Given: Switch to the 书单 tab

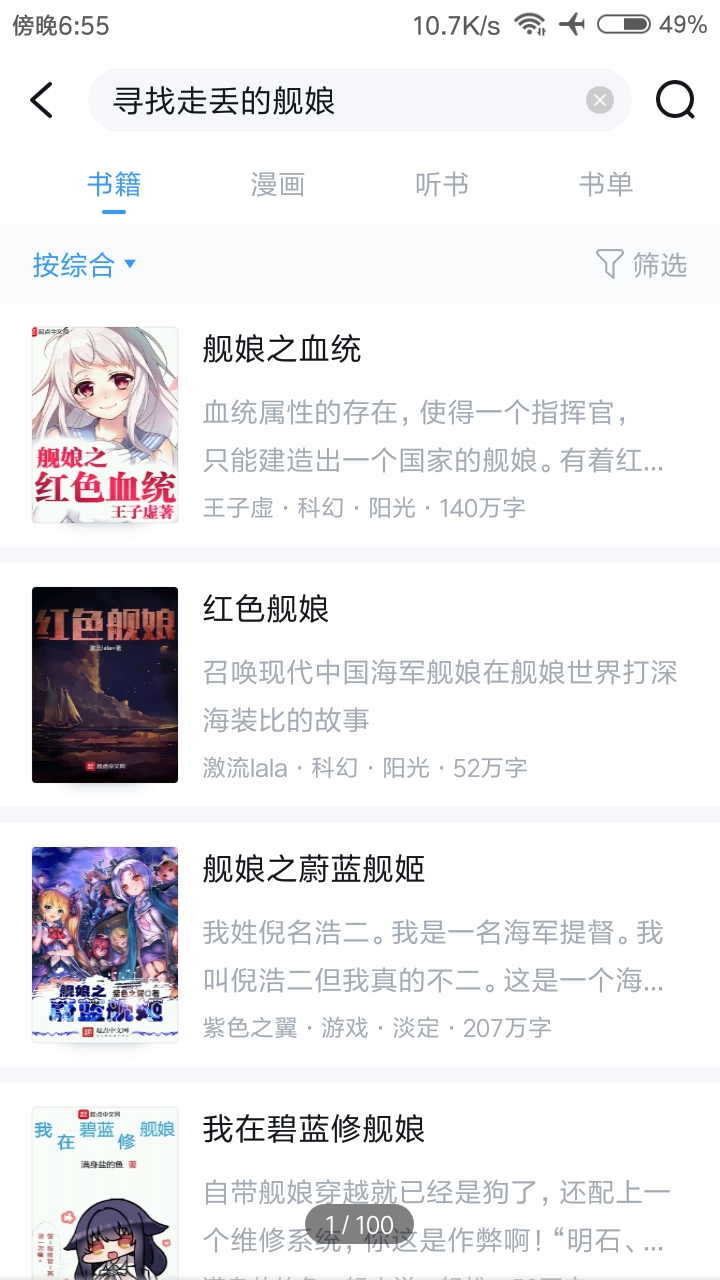Looking at the screenshot, I should pyautogui.click(x=606, y=185).
